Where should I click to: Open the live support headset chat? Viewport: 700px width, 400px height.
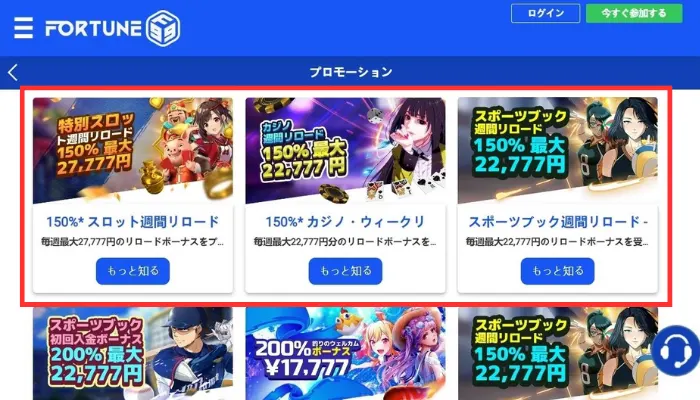point(676,350)
